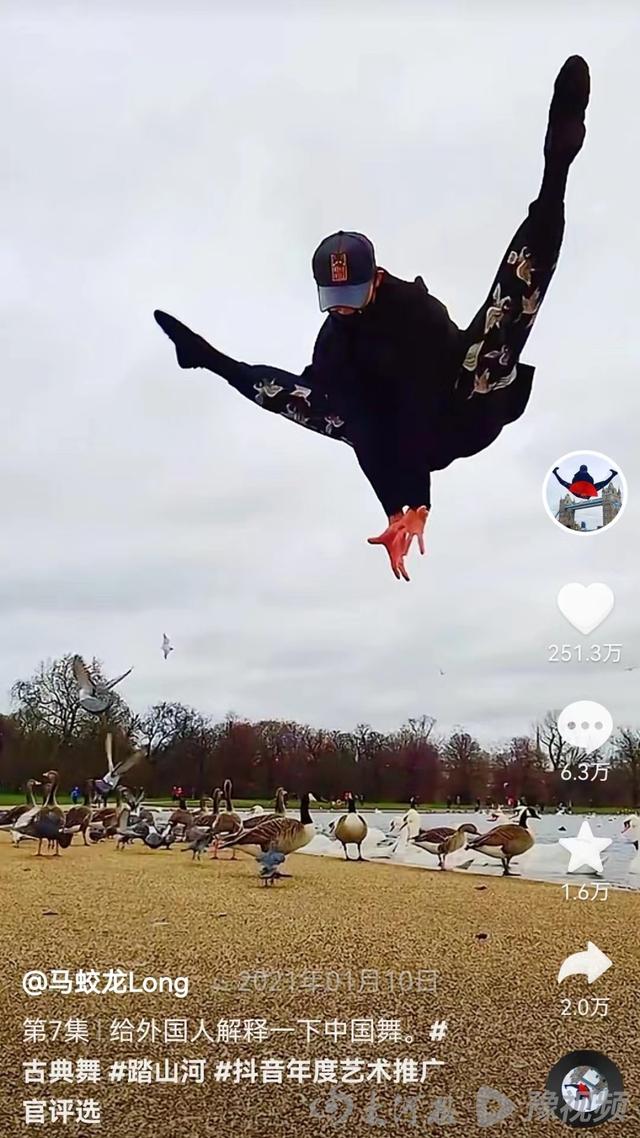
Task: Open the spinning music disc
Action: pyautogui.click(x=585, y=1088)
